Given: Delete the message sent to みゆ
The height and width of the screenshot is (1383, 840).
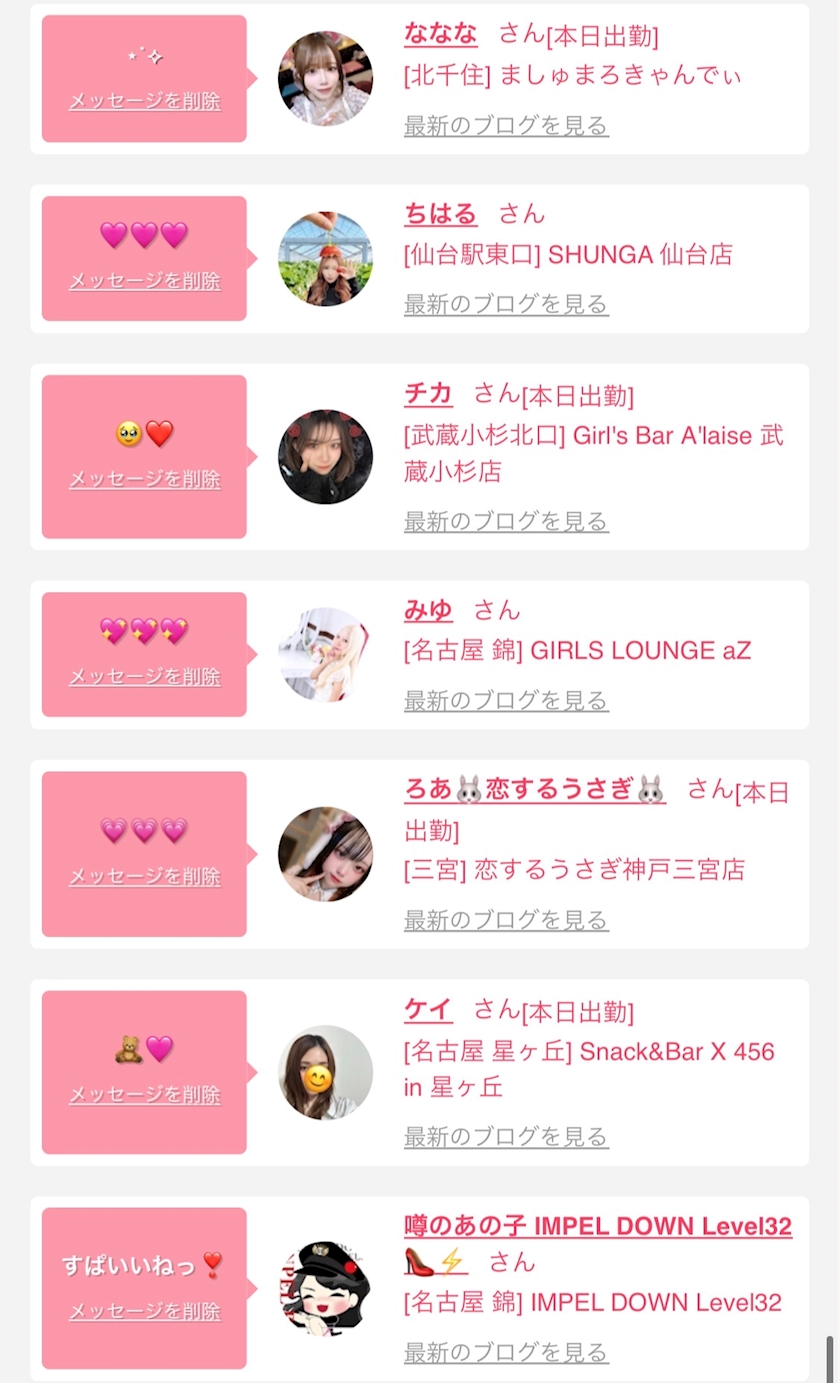Looking at the screenshot, I should pos(145,677).
